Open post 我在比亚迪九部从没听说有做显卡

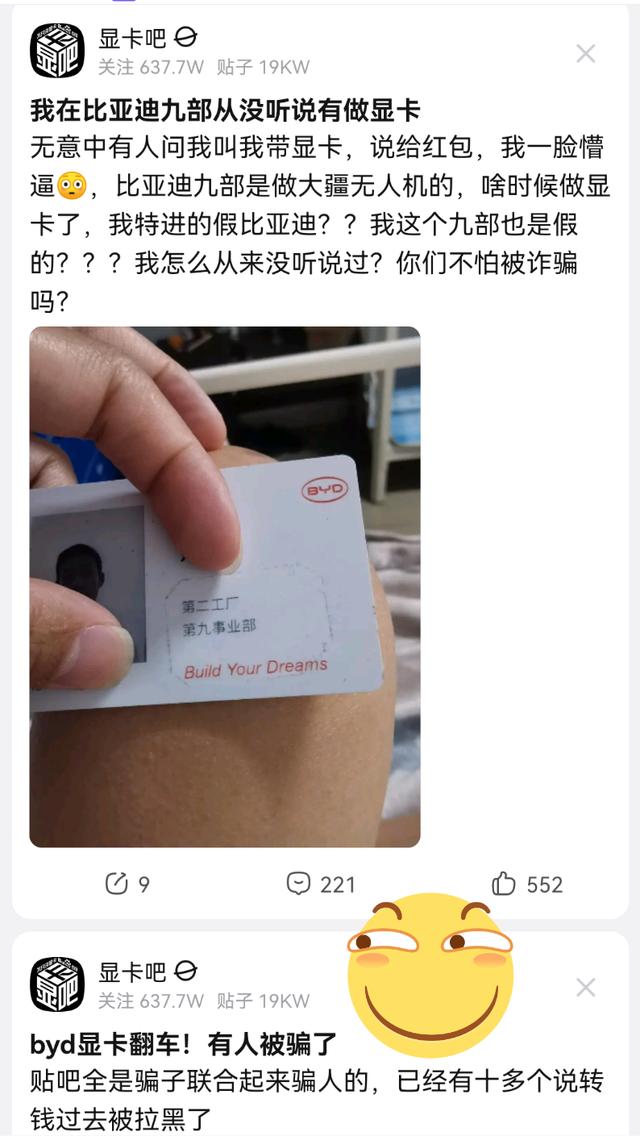pos(225,111)
